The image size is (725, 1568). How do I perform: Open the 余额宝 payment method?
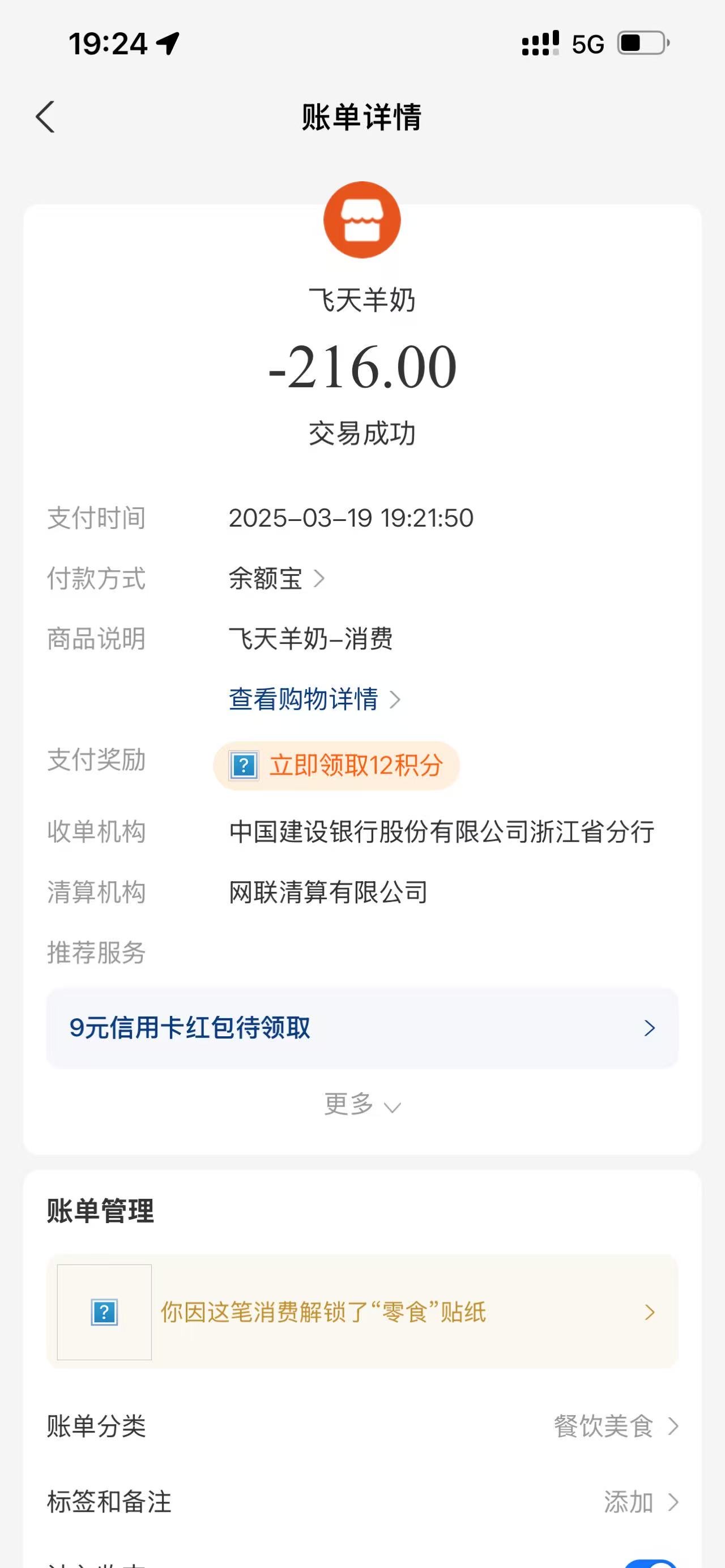tap(277, 578)
